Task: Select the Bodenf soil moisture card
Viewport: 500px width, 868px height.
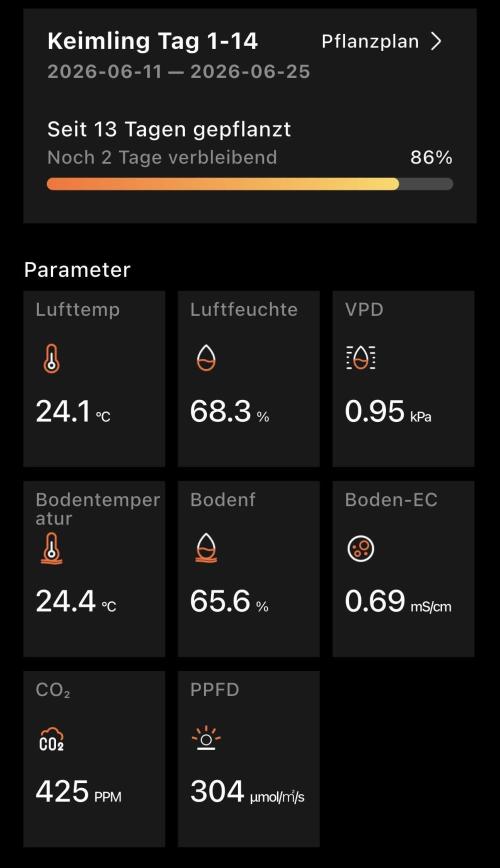Action: [x=249, y=569]
